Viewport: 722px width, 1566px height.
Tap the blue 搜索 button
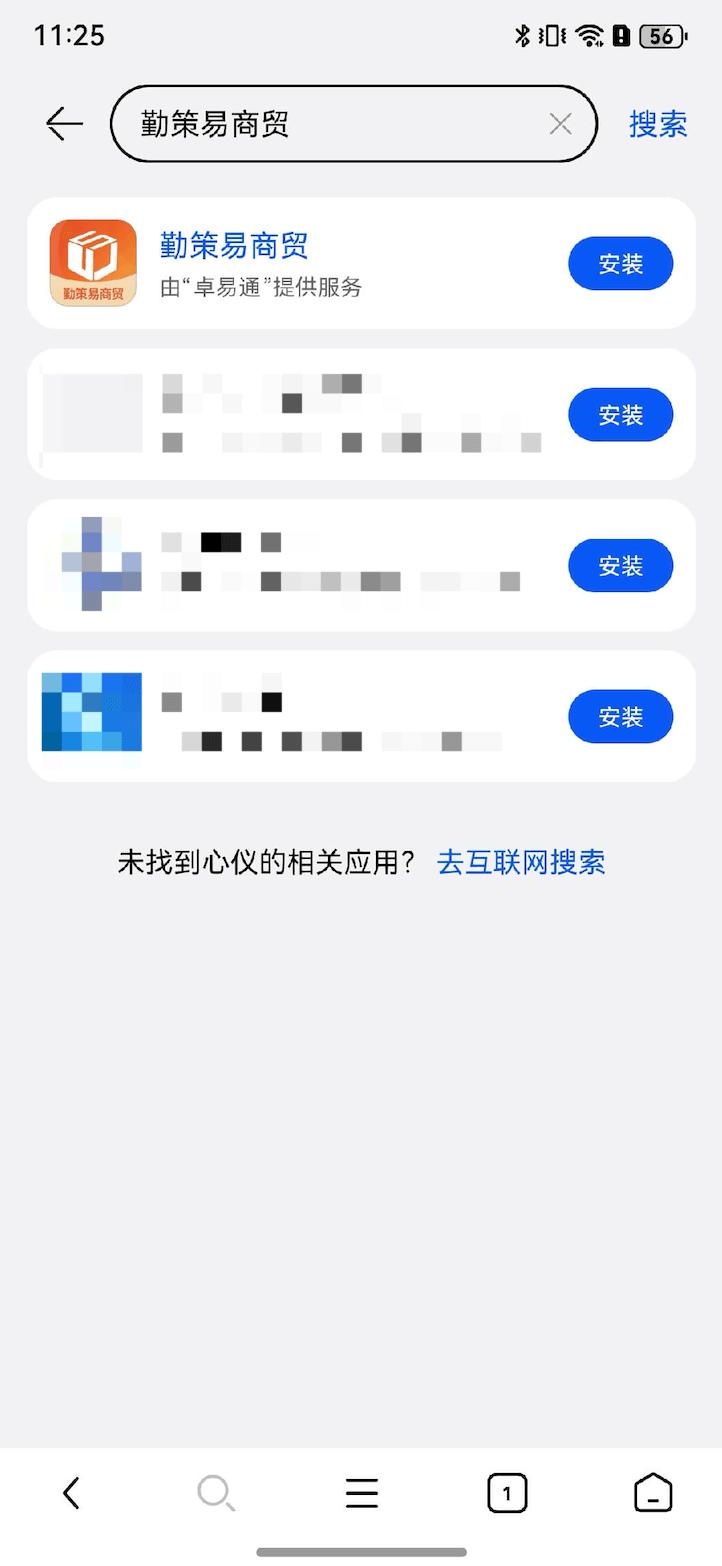click(x=657, y=124)
